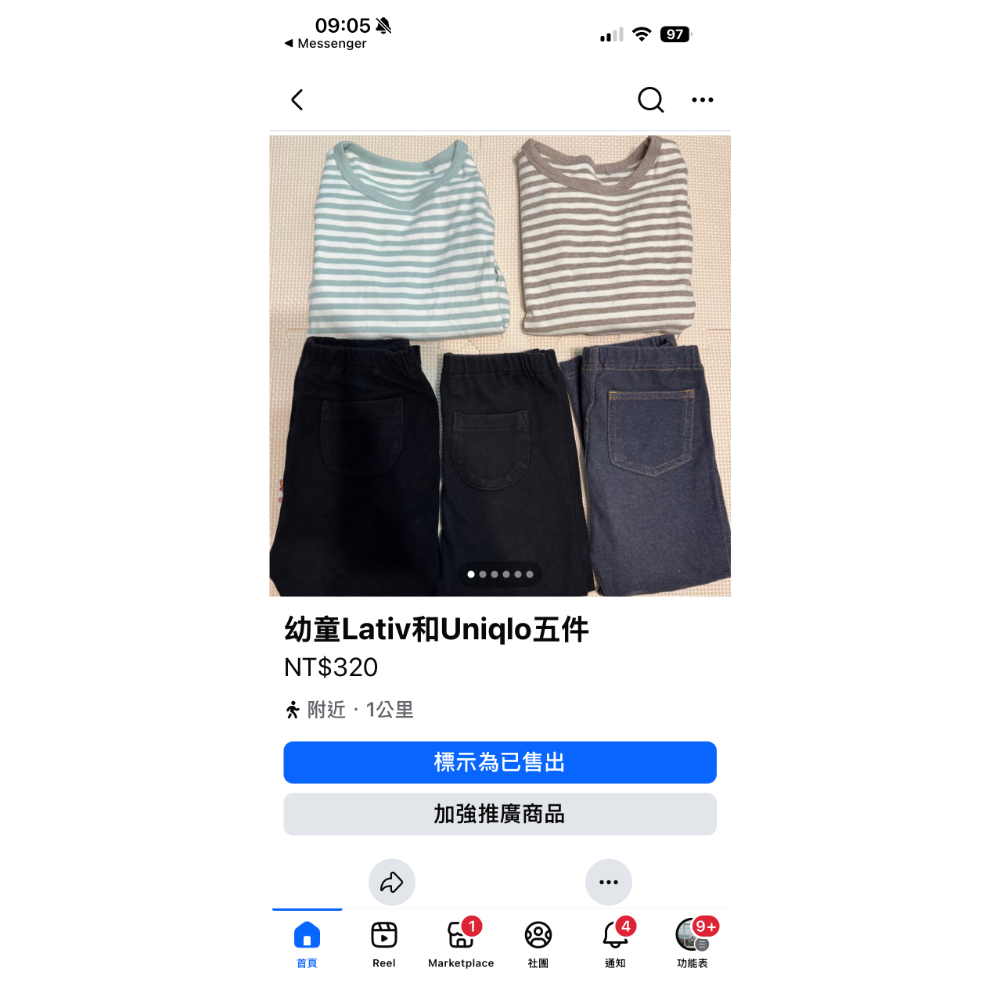Open the top-right three-dot menu
Screen dimensions: 1000x1000
point(703,100)
